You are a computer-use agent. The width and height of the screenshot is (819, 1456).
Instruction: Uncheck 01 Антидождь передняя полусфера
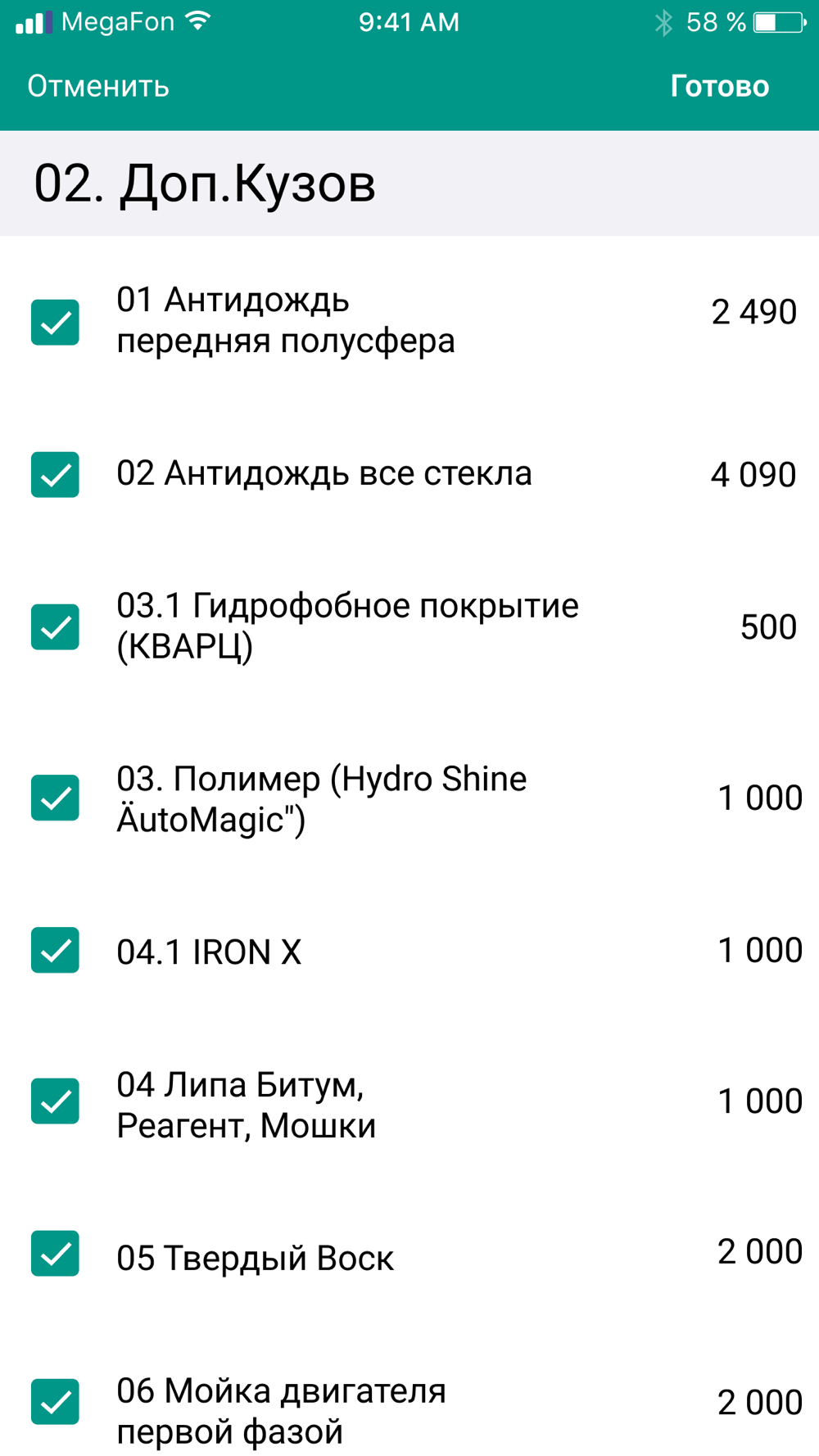coord(55,323)
